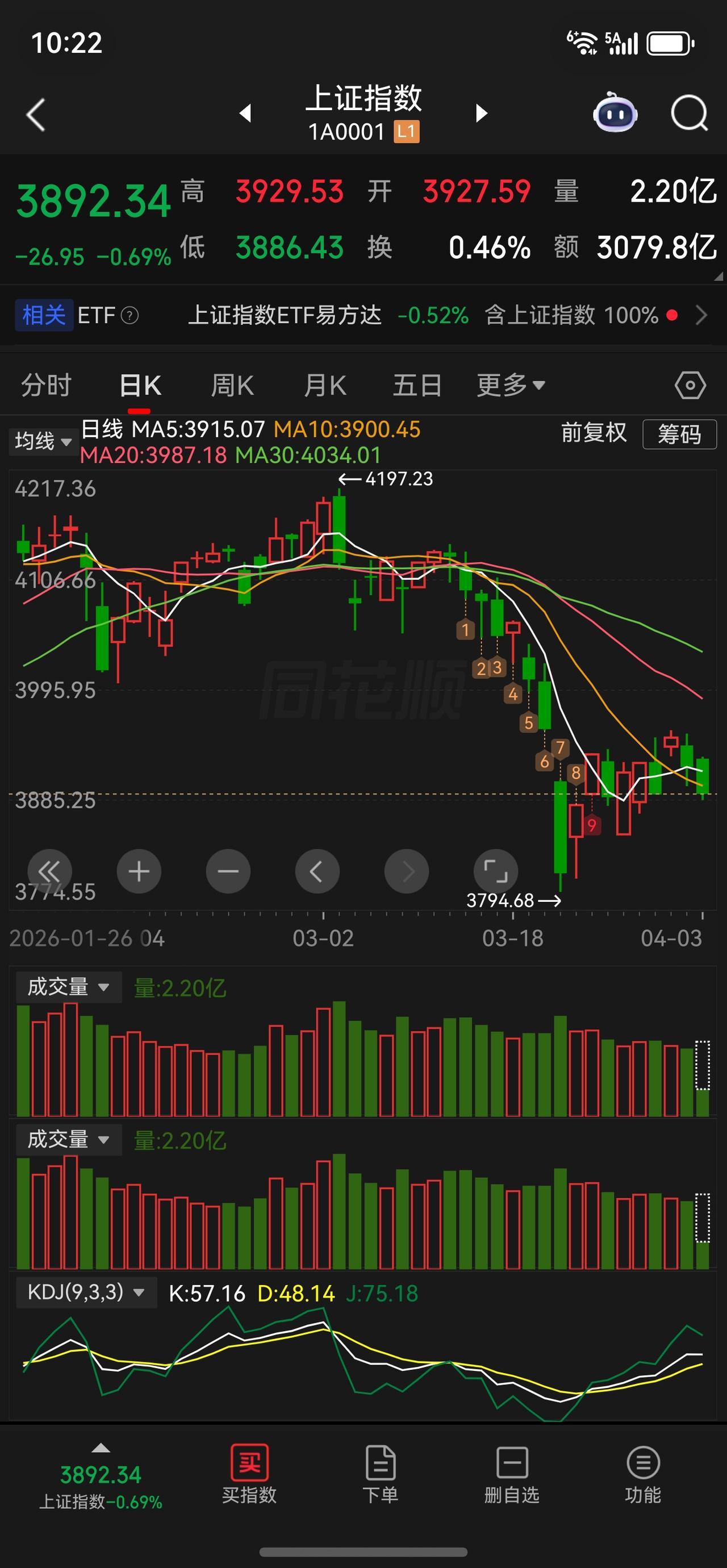Open the 成交量 volume indicator dropdown

(68, 986)
